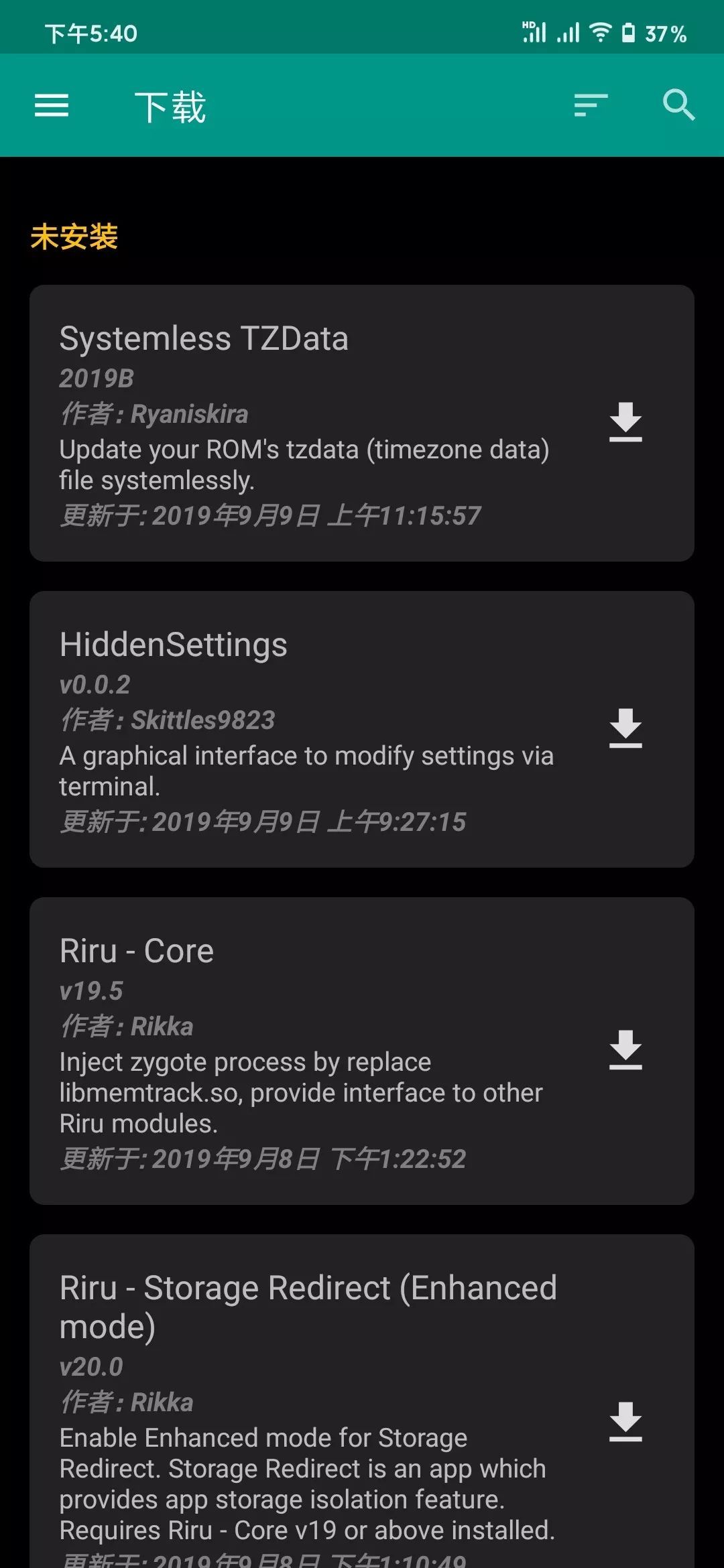The image size is (724, 1568).
Task: Open the navigation drawer menu
Action: pos(52,105)
